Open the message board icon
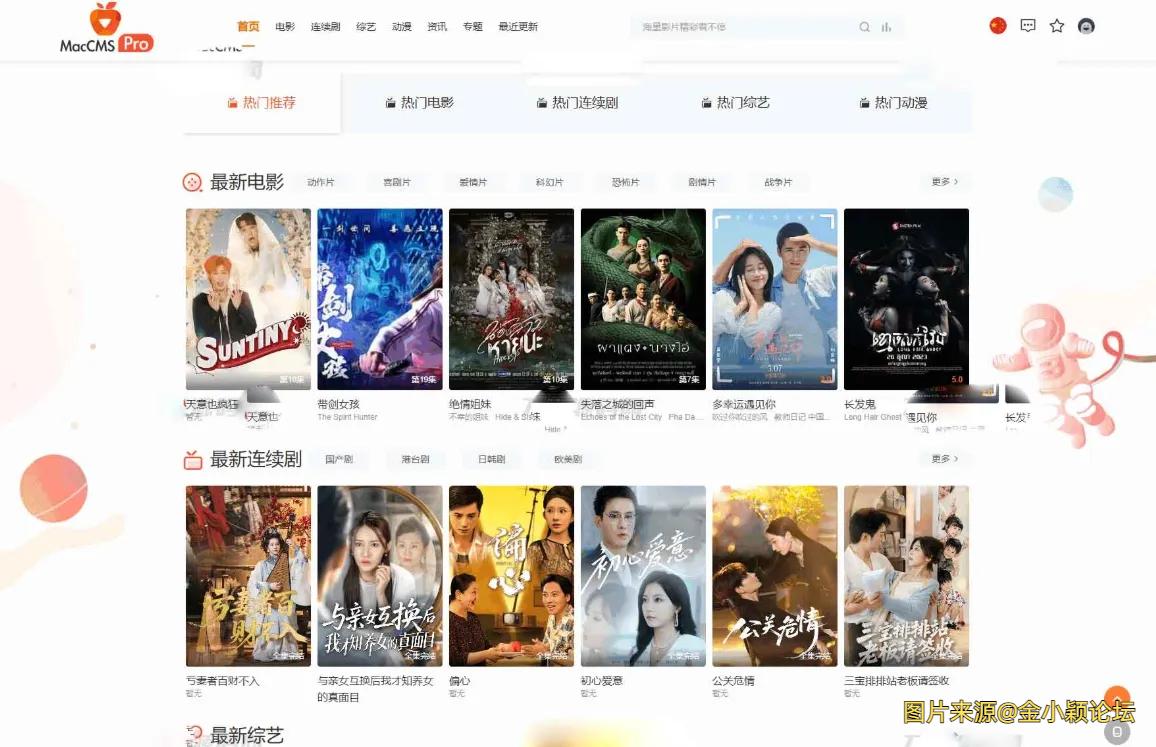Image resolution: width=1156 pixels, height=747 pixels. click(x=1028, y=26)
